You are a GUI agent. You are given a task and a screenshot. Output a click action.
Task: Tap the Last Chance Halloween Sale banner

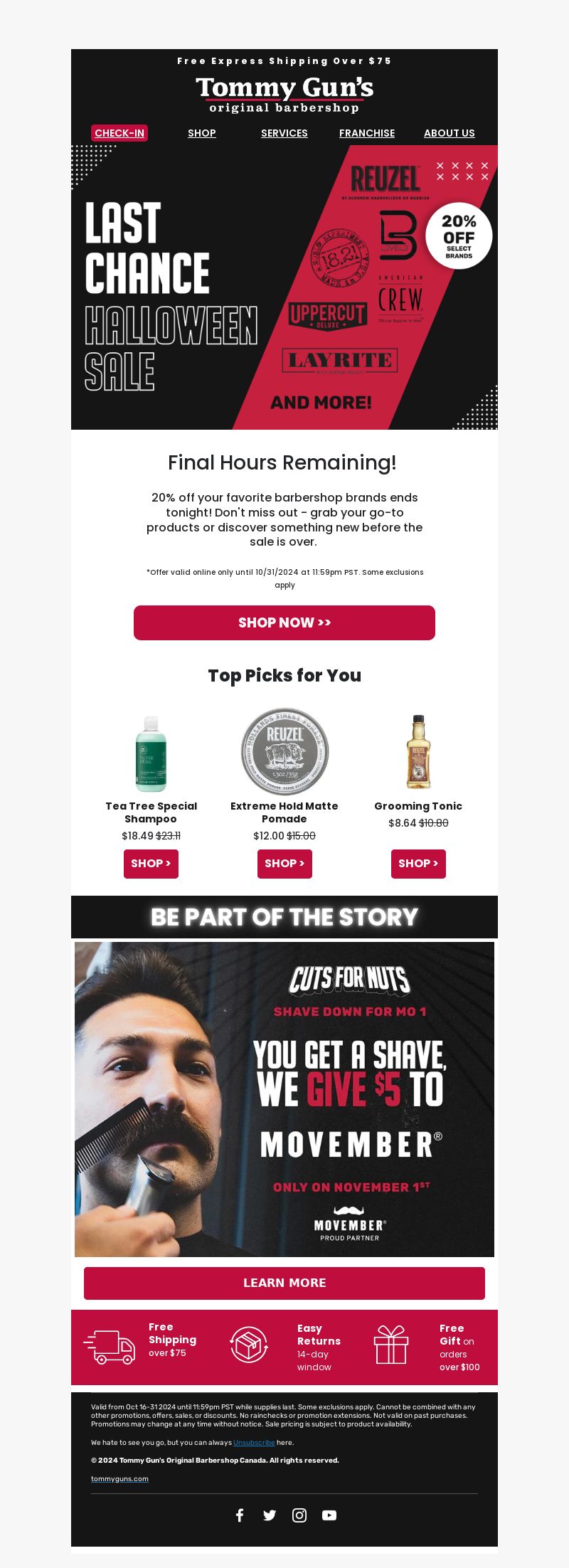(284, 287)
